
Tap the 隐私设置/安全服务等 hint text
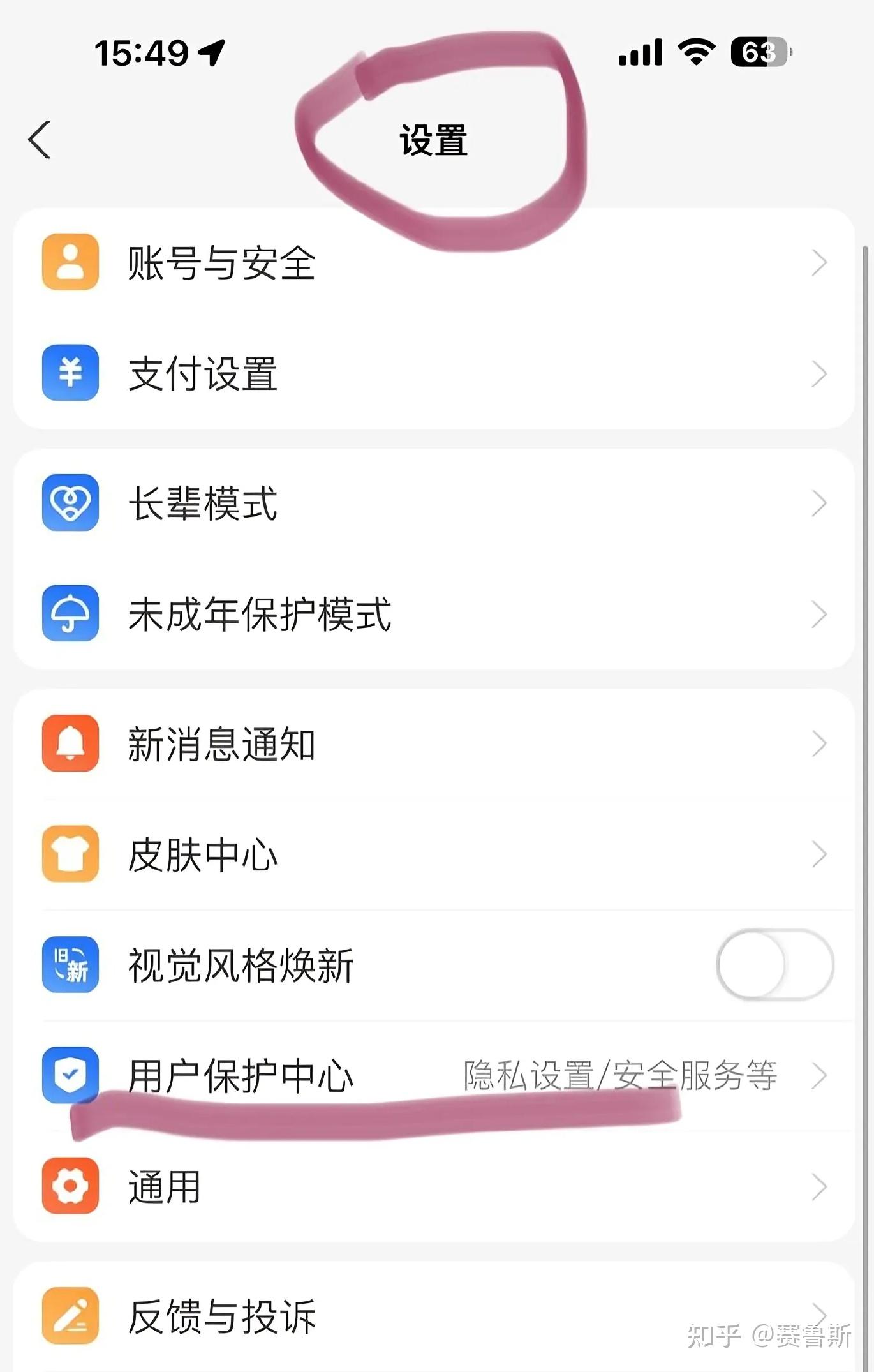coord(619,1074)
